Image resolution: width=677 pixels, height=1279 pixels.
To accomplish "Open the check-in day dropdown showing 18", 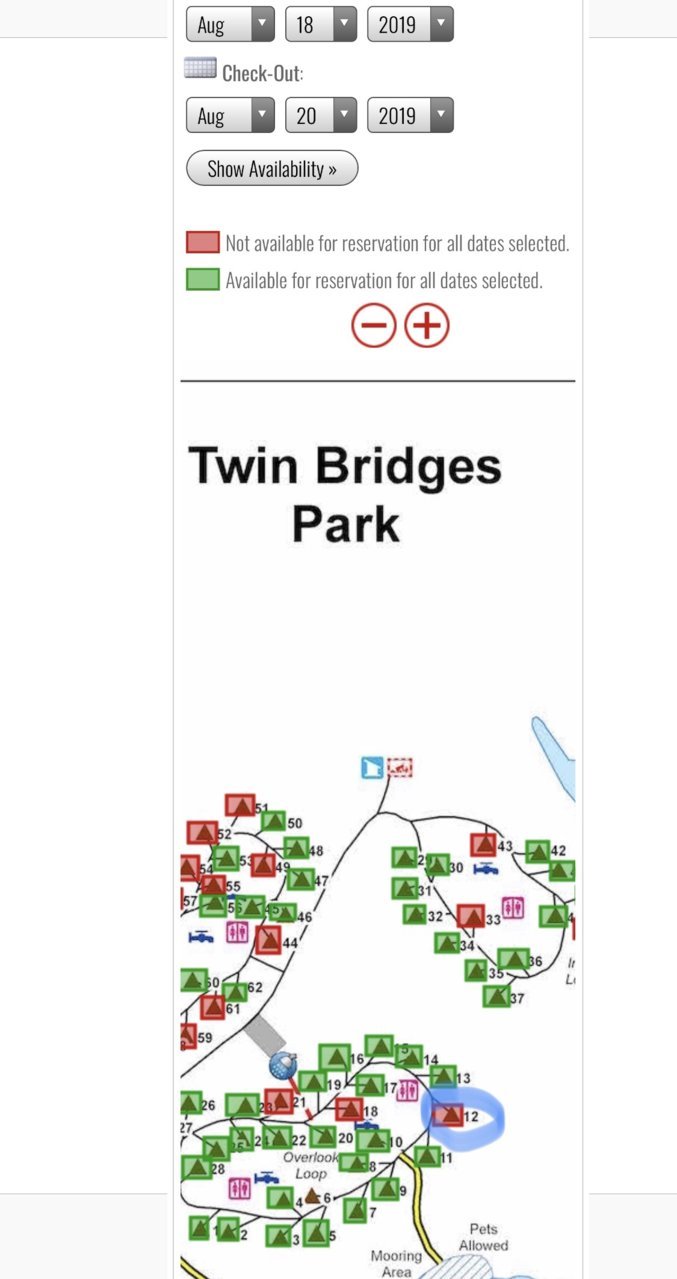I will [x=321, y=24].
